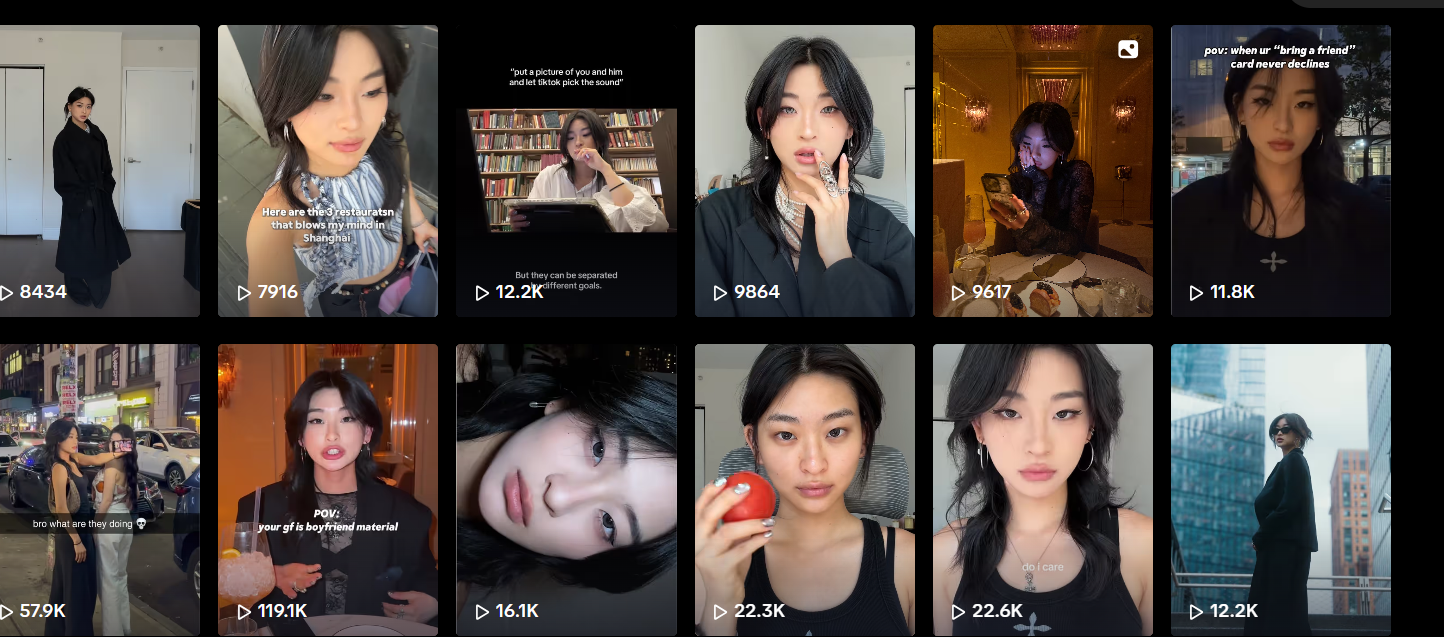Open the "bring a friend" card video
Viewport: 1444px width, 637px height.
click(1281, 170)
